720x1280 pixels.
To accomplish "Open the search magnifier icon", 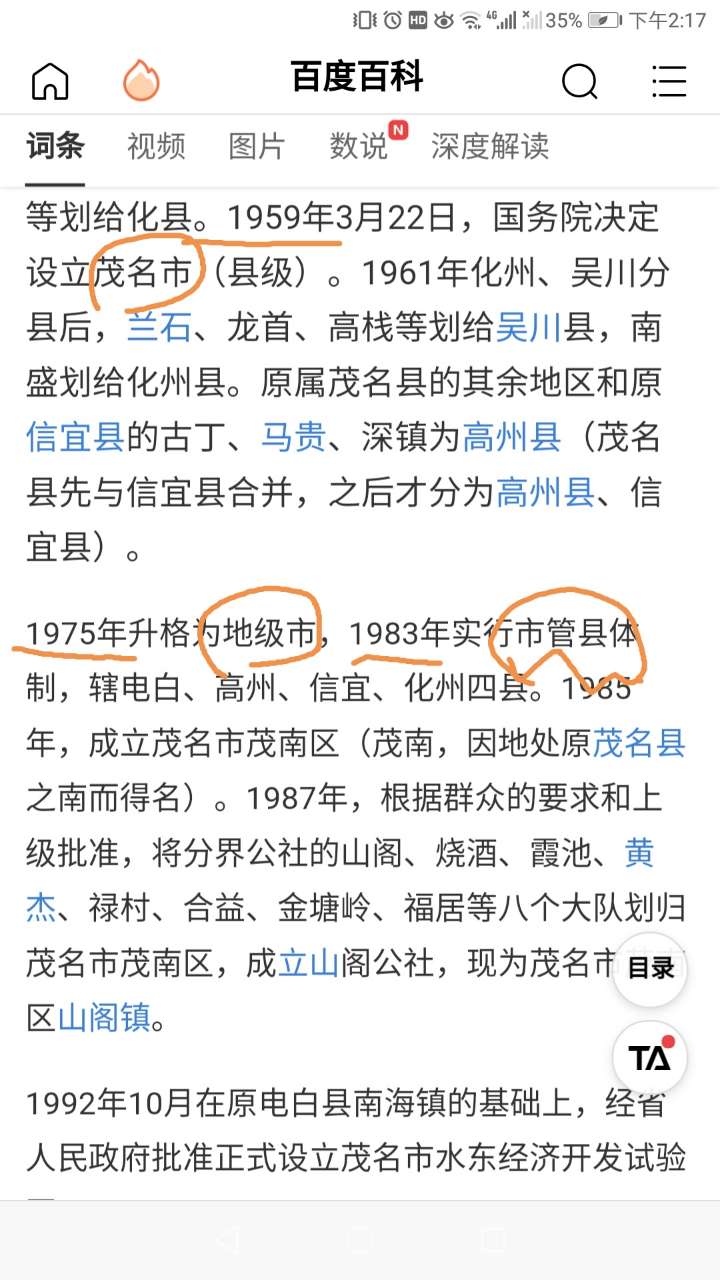I will [579, 80].
